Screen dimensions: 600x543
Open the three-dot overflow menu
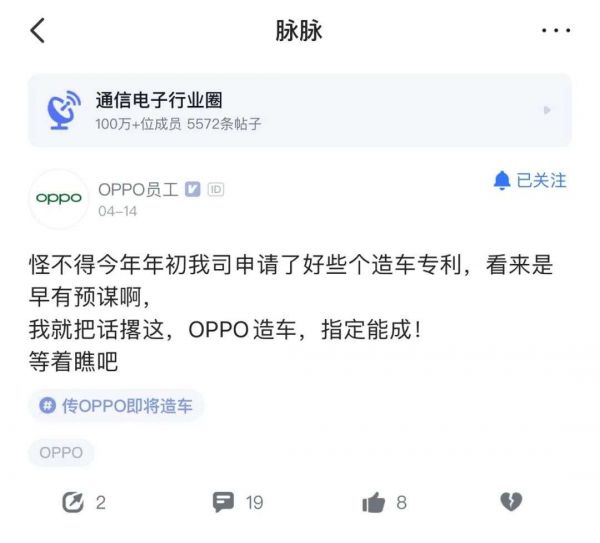556,30
